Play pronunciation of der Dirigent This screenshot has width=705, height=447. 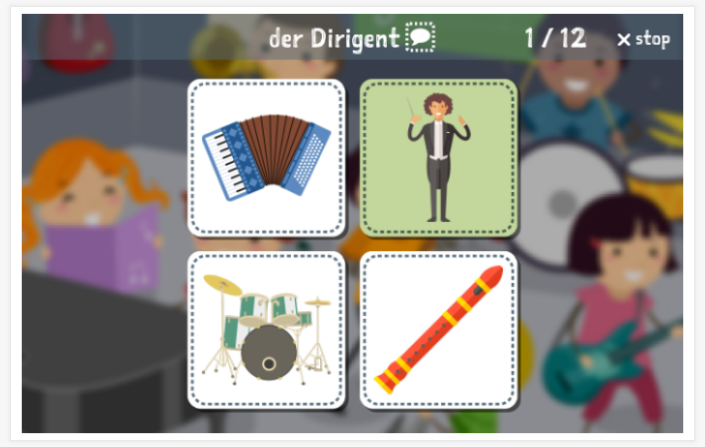[420, 39]
